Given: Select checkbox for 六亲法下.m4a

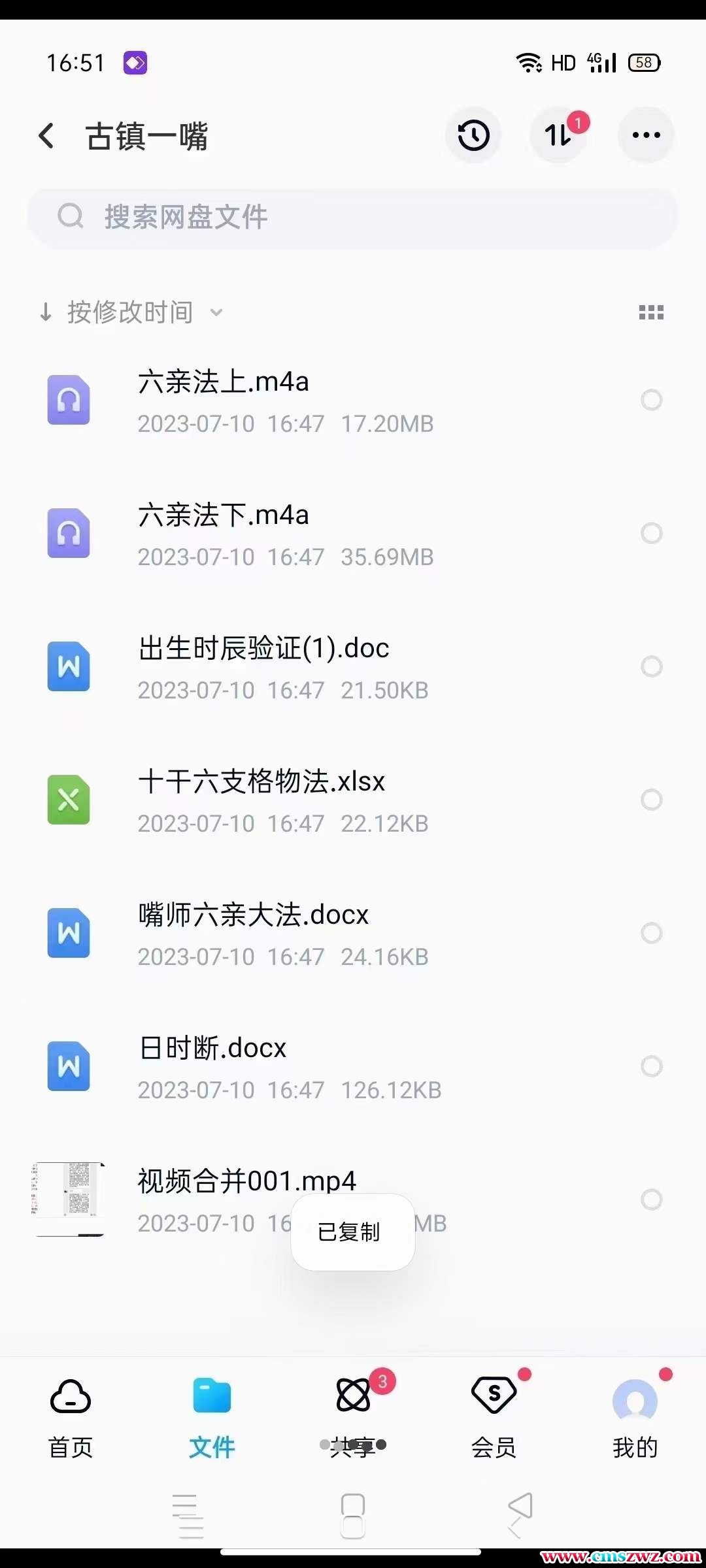Looking at the screenshot, I should (651, 533).
